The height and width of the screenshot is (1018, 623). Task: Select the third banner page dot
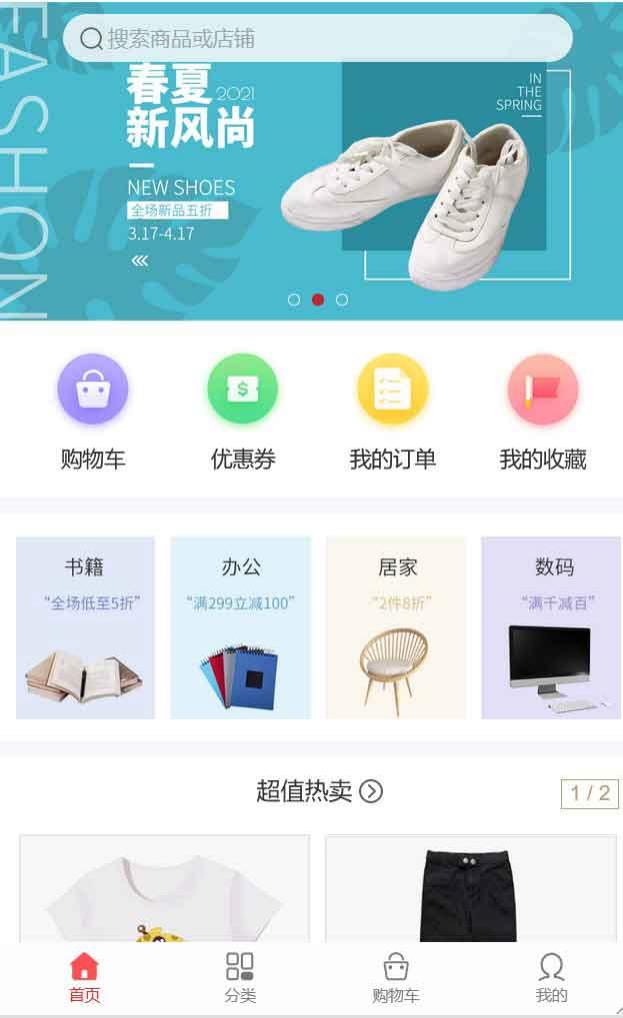(x=342, y=300)
